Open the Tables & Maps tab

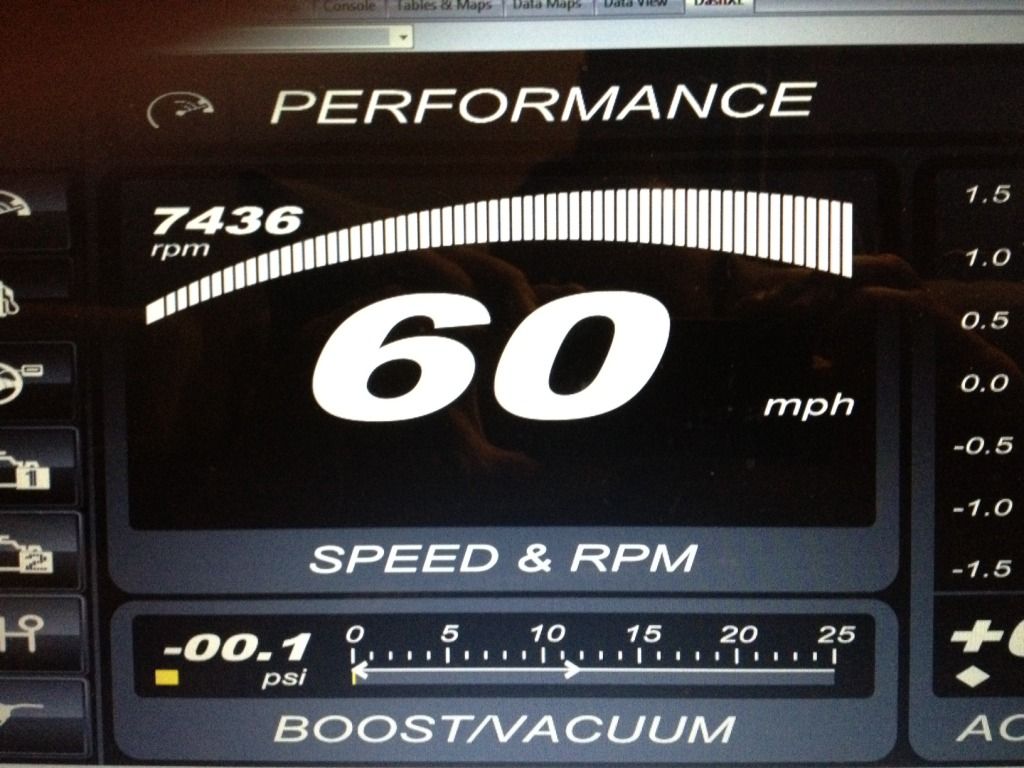[x=444, y=5]
